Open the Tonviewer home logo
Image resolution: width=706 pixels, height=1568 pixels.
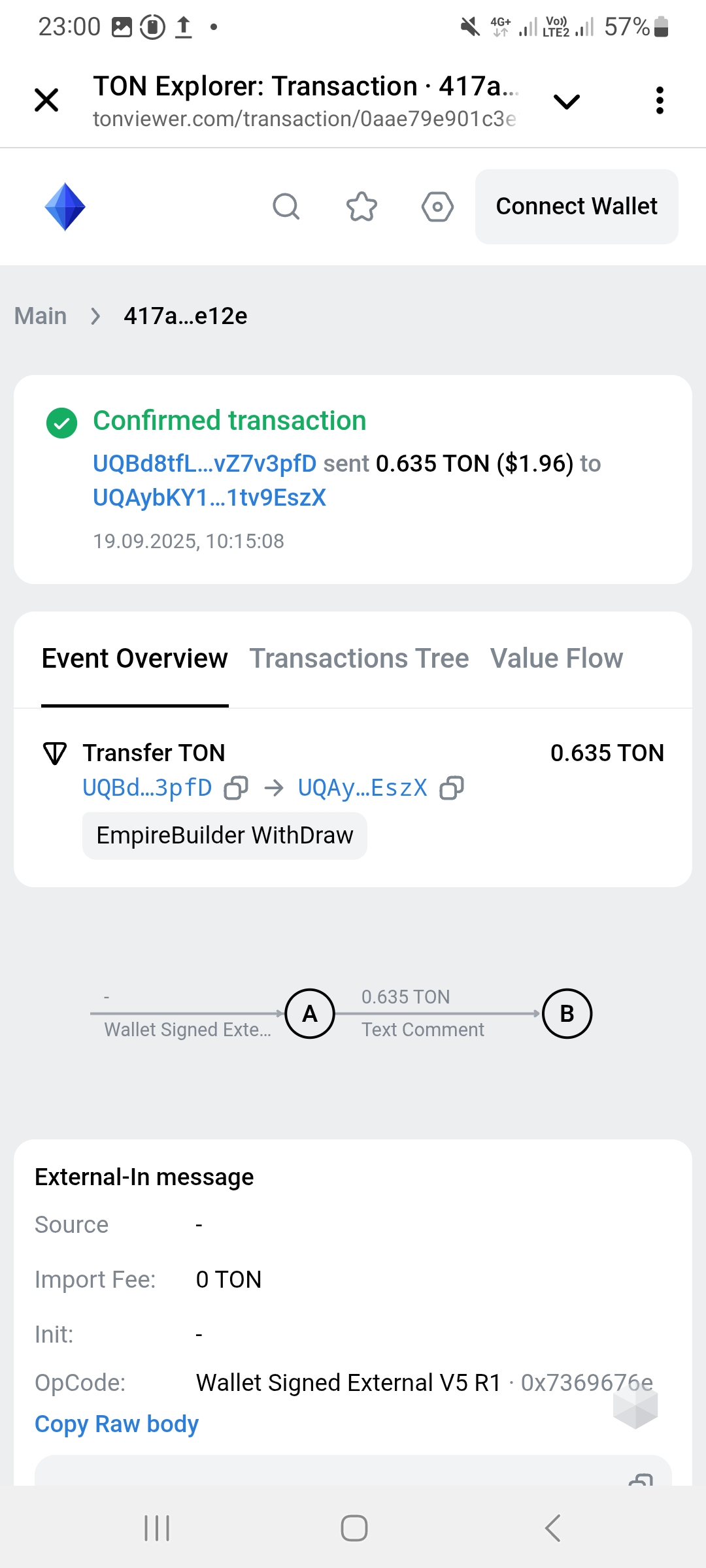(65, 207)
